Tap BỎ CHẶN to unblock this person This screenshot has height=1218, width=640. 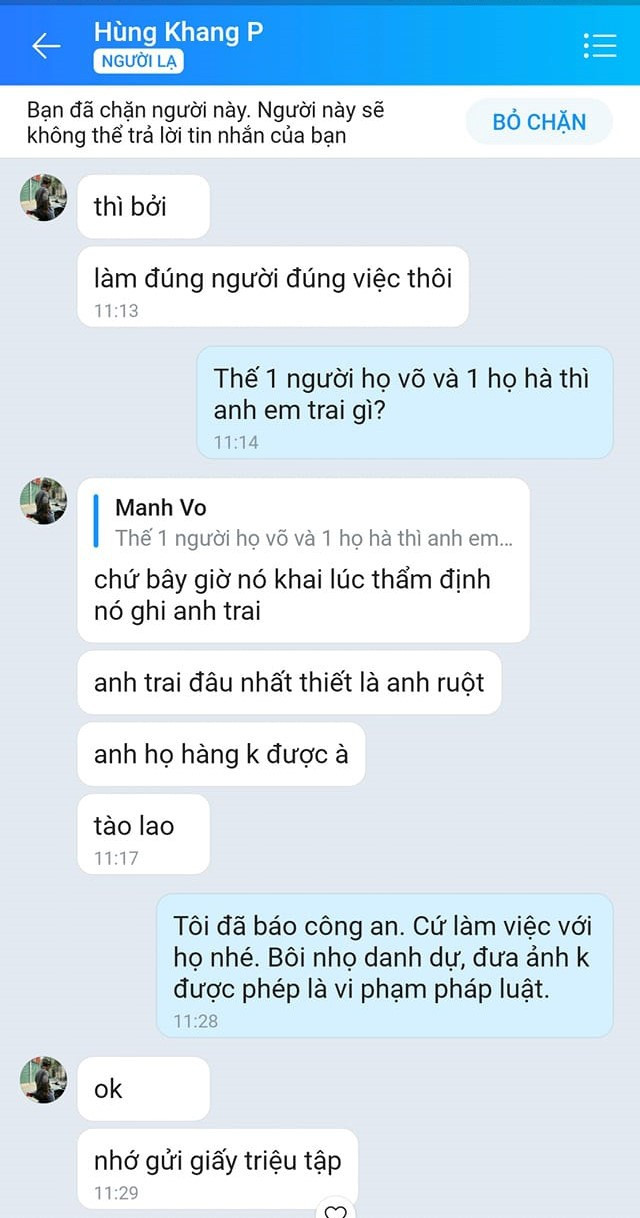coord(538,122)
